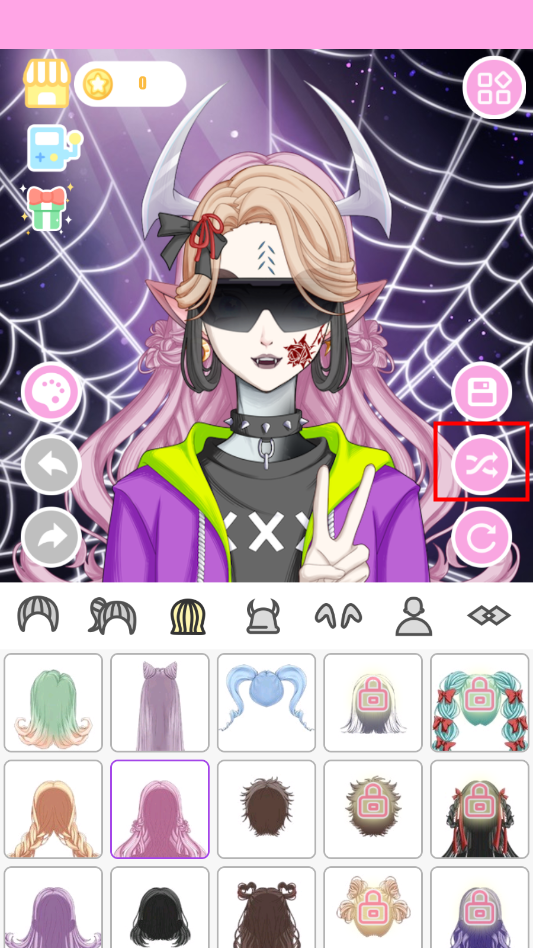Switch to the ponytail hair tab
The height and width of the screenshot is (948, 533).
coord(113,615)
